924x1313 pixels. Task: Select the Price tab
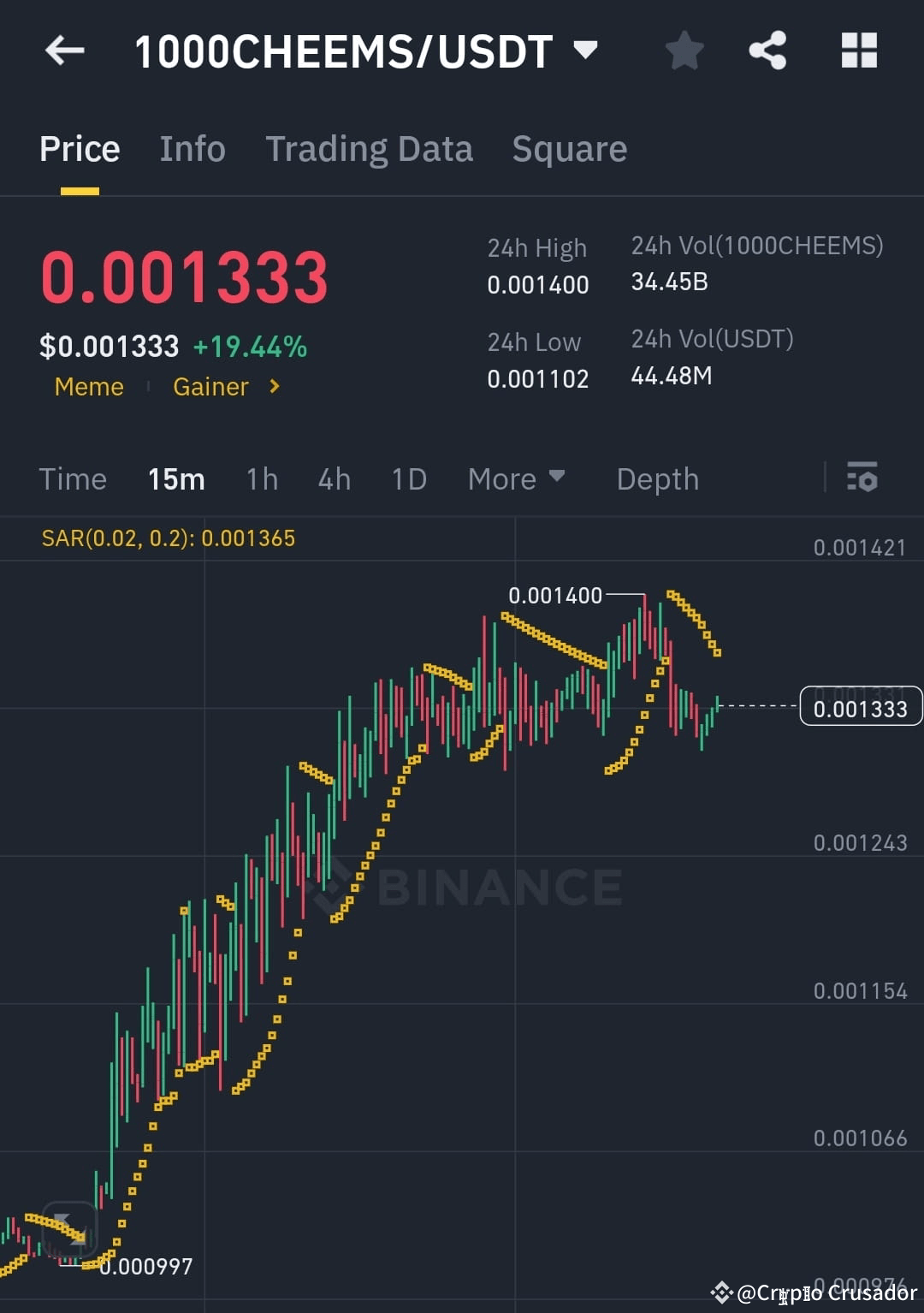(79, 148)
